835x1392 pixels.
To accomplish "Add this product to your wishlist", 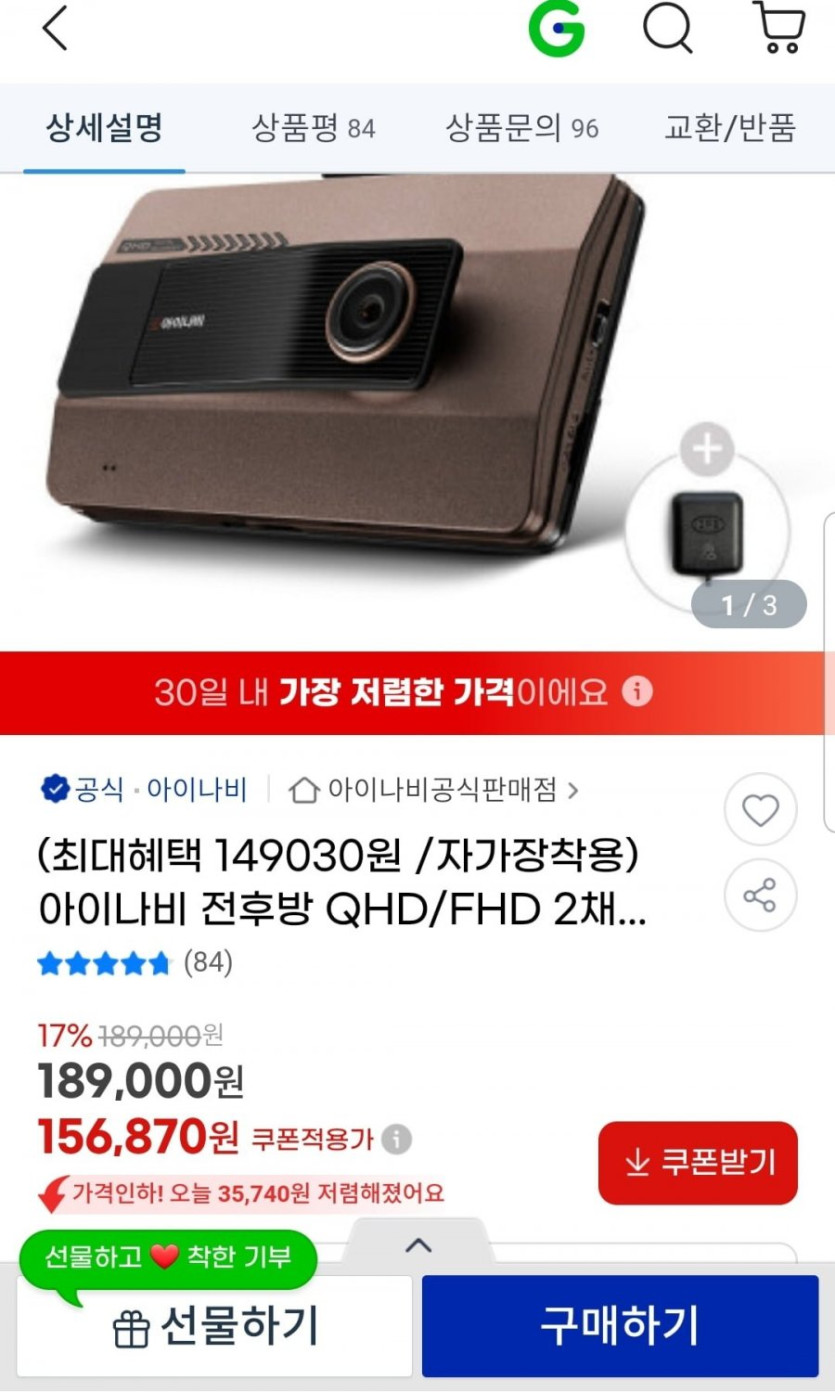I will 760,811.
